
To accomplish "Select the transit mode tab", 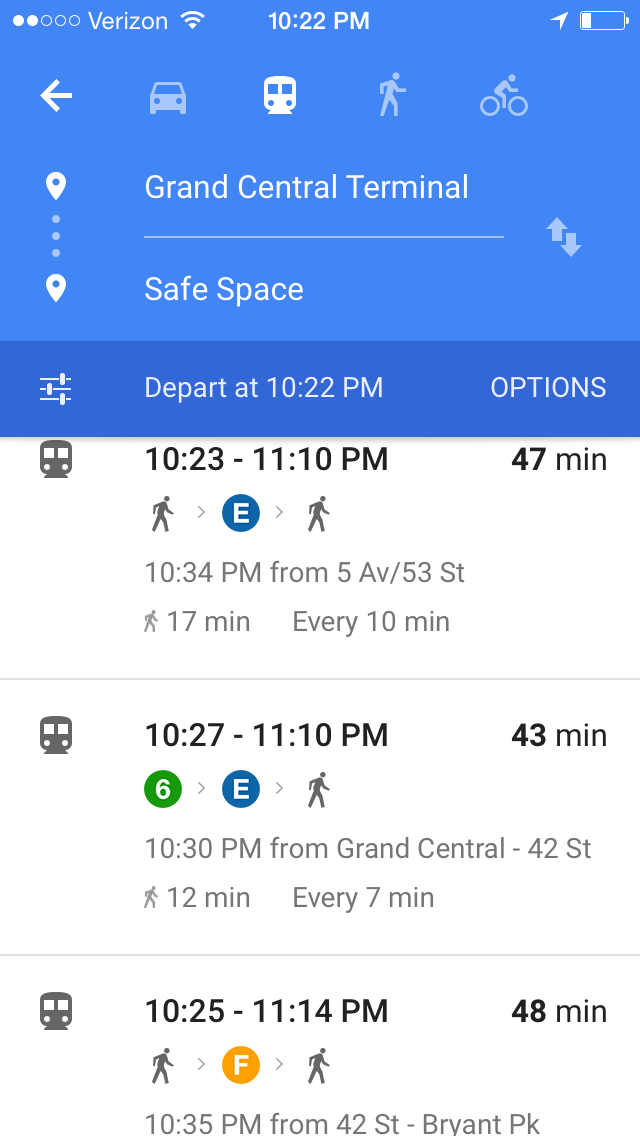I will tap(279, 96).
